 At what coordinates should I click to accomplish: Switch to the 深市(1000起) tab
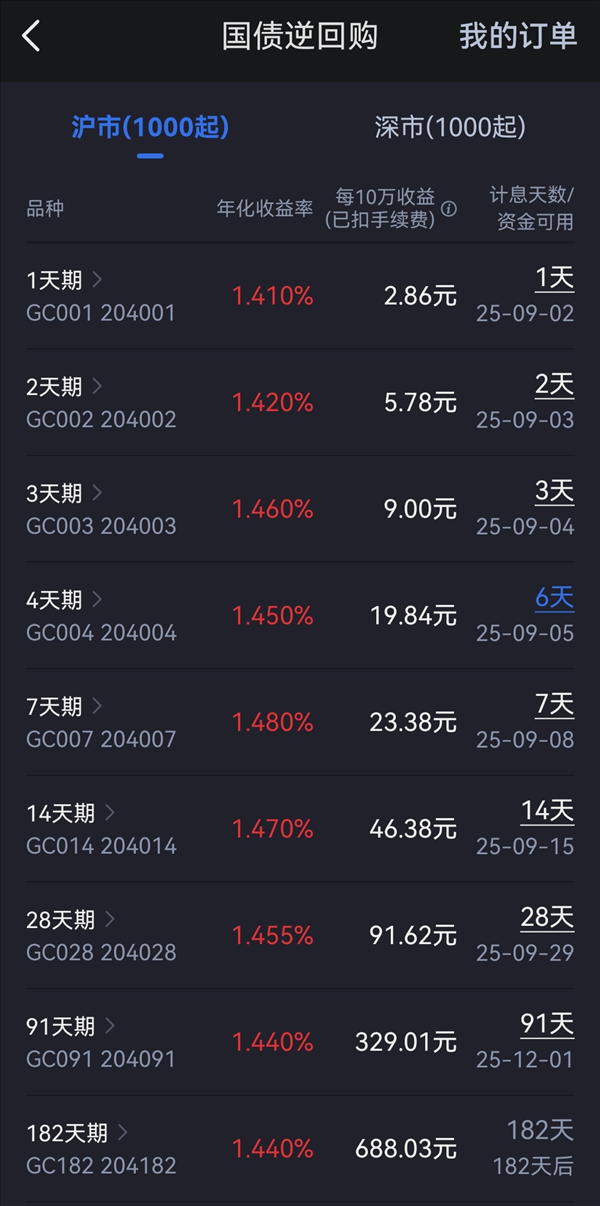click(x=450, y=127)
